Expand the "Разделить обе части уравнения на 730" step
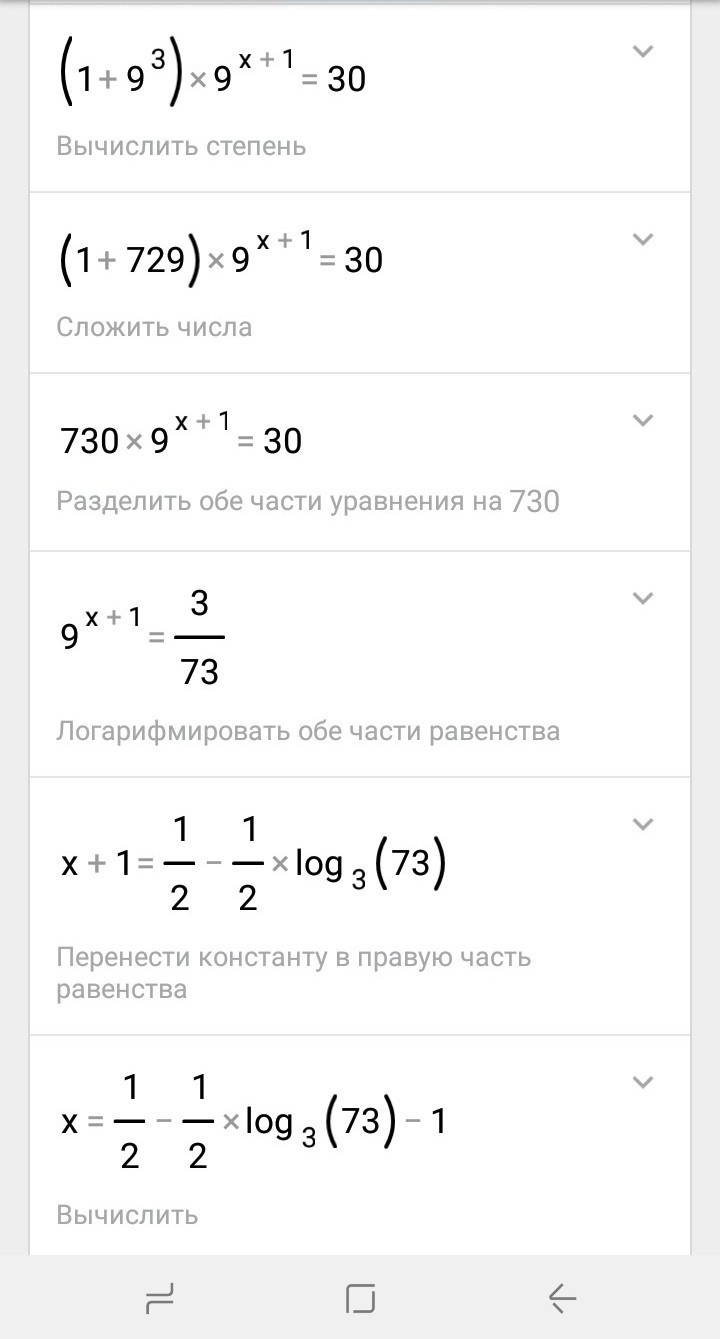Image resolution: width=720 pixels, height=1339 pixels. (x=644, y=420)
